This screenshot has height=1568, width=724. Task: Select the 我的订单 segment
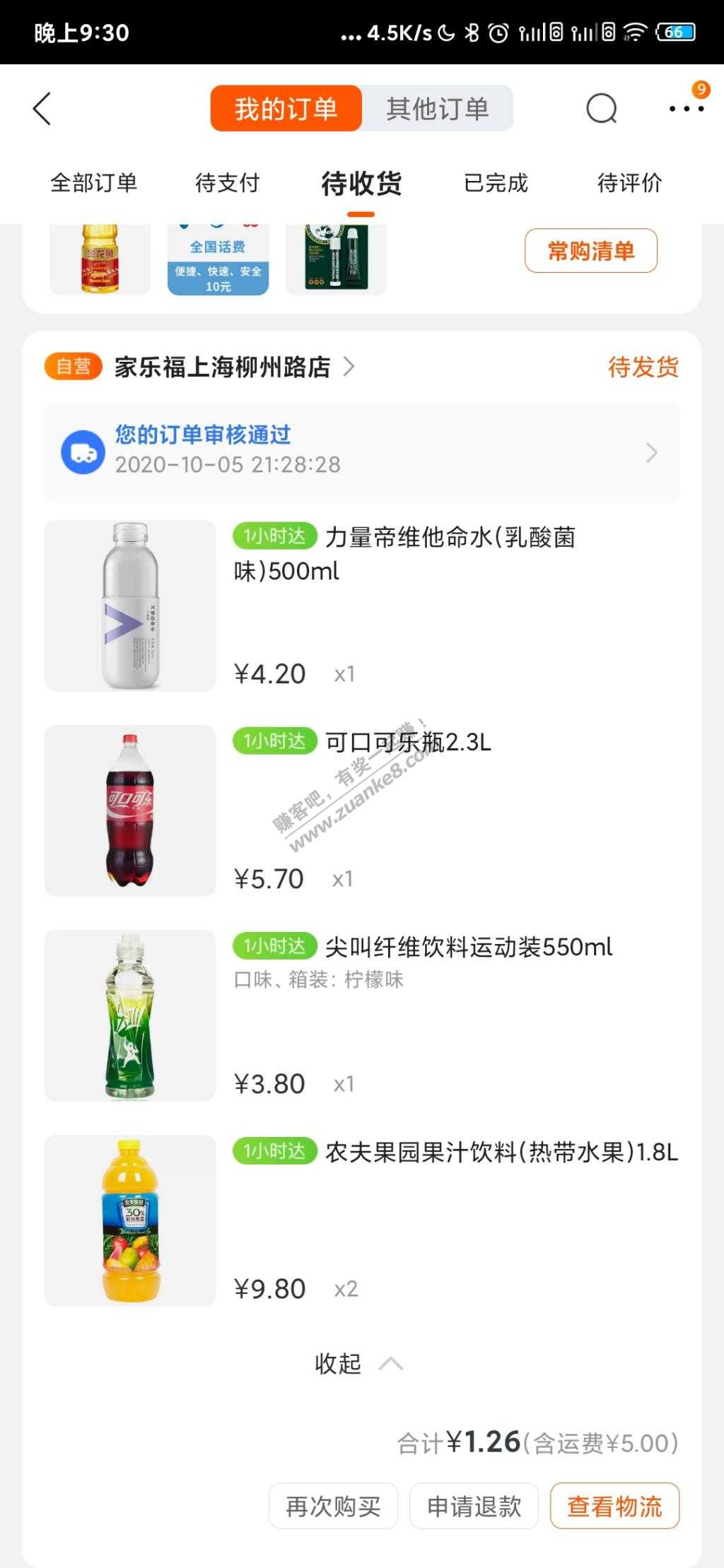(x=286, y=109)
